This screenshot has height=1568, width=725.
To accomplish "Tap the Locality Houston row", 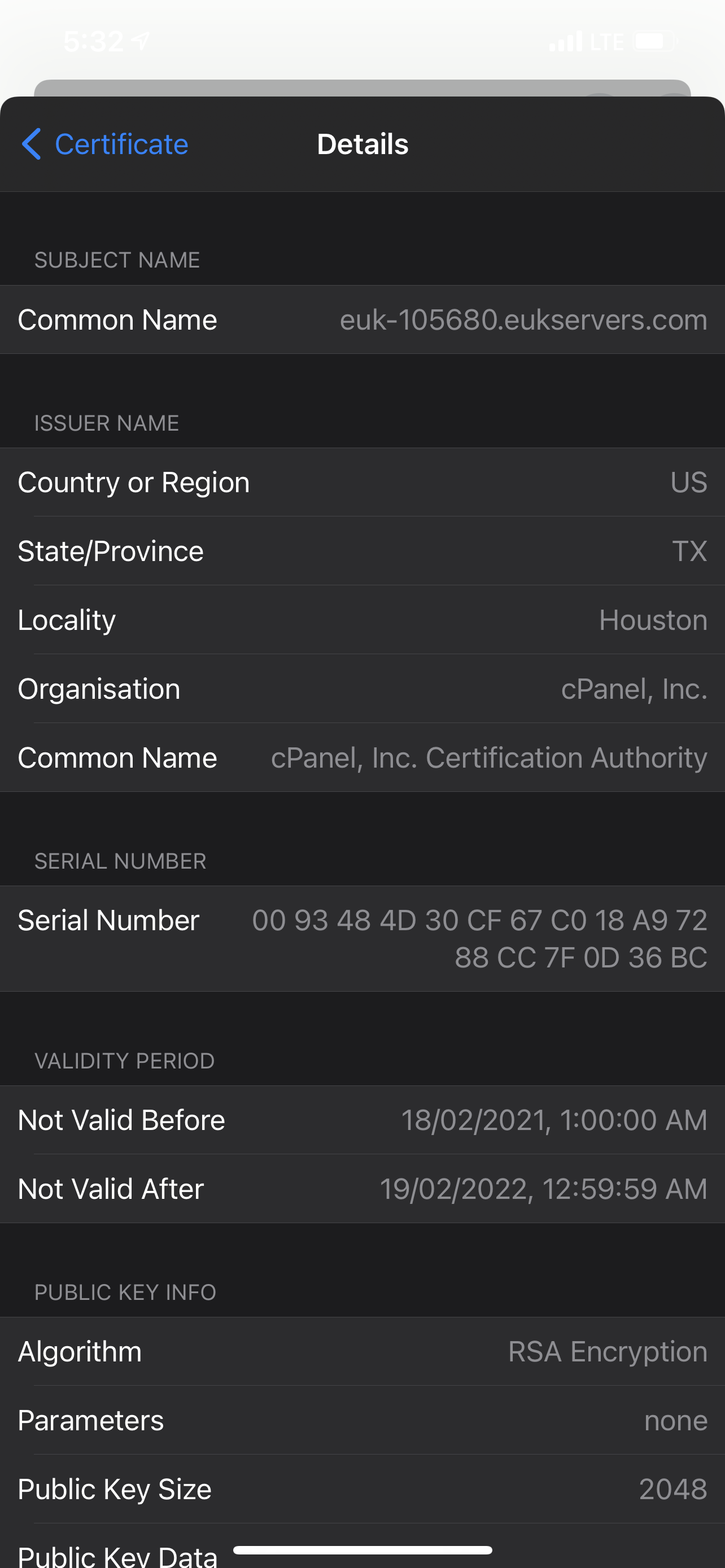I will point(362,620).
